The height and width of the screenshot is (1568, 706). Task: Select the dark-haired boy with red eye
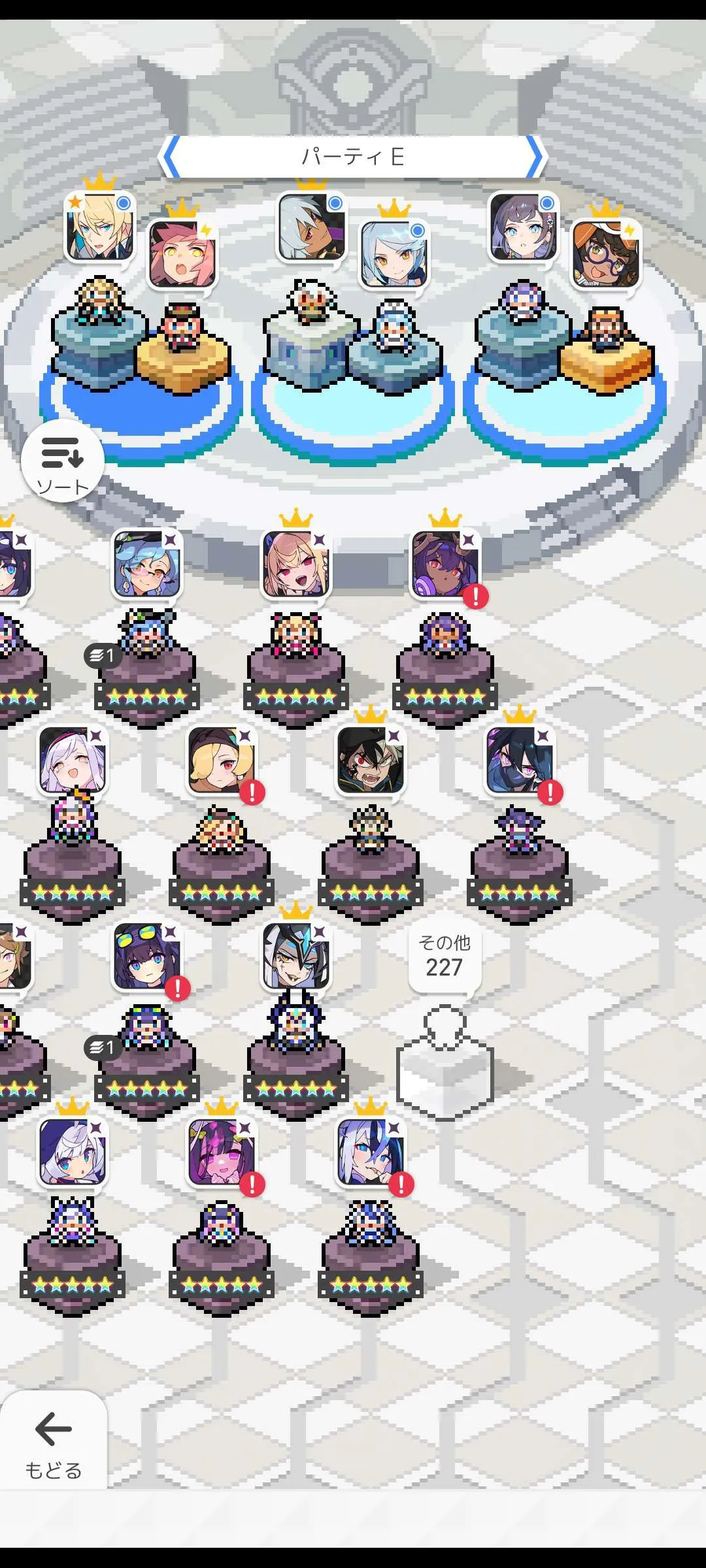coord(370,760)
